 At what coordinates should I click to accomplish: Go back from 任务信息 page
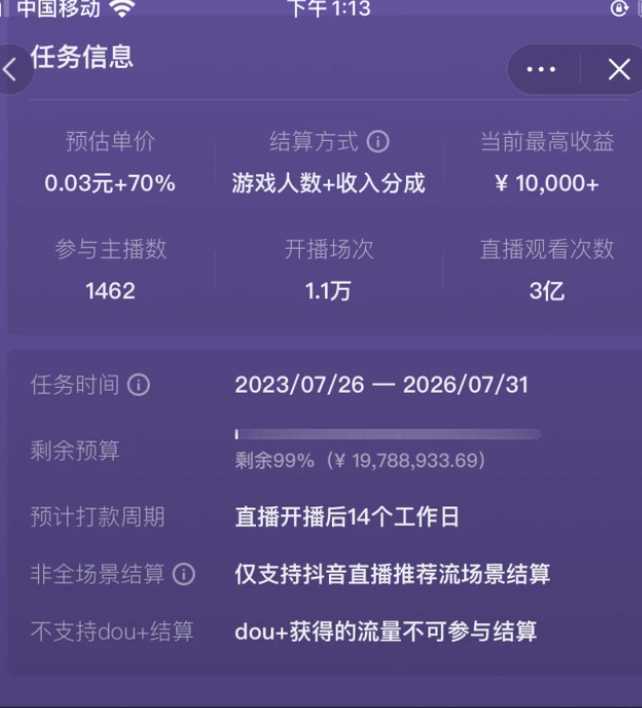11,70
